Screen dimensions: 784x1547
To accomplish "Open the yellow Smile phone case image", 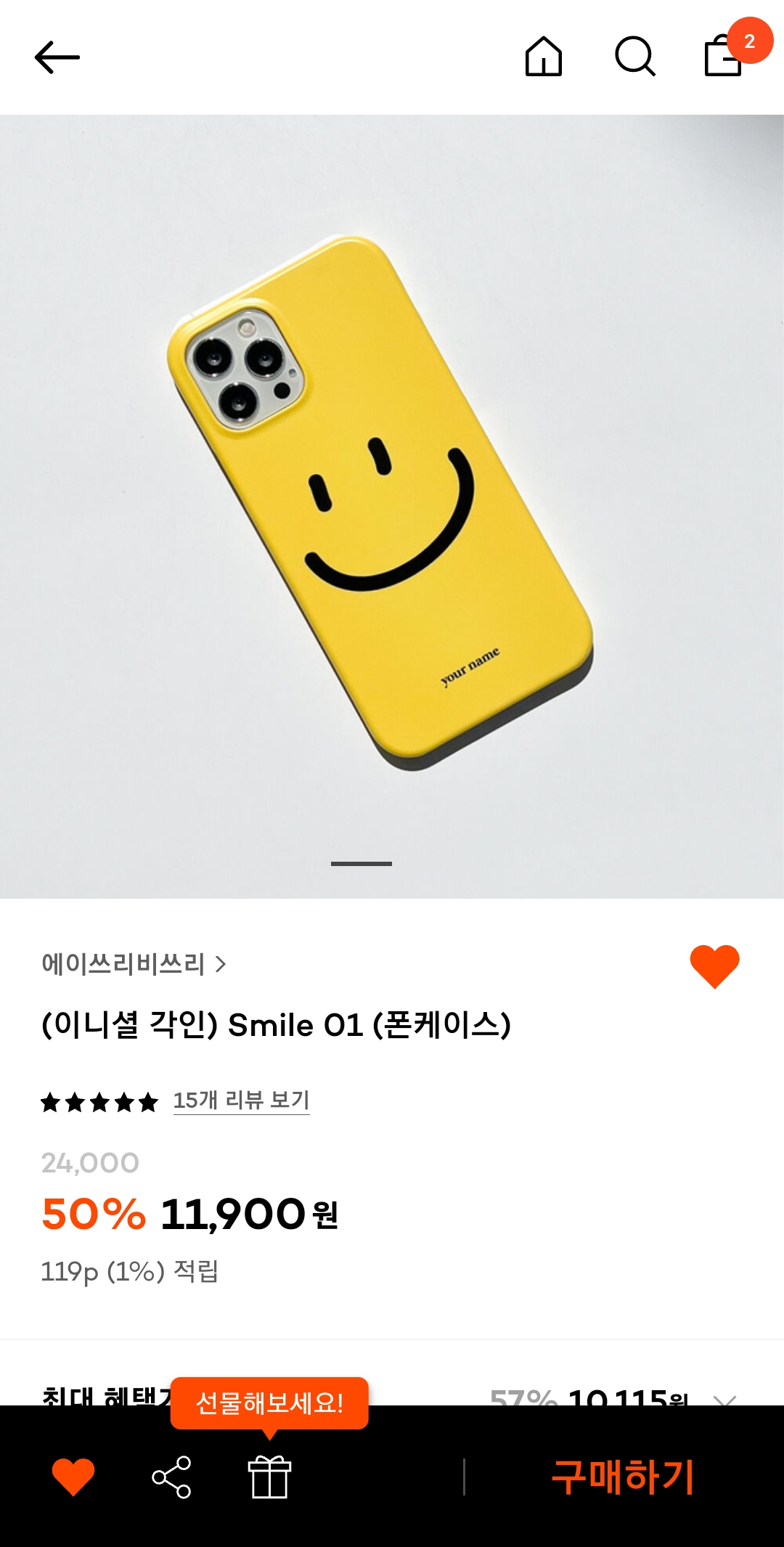I will [392, 506].
